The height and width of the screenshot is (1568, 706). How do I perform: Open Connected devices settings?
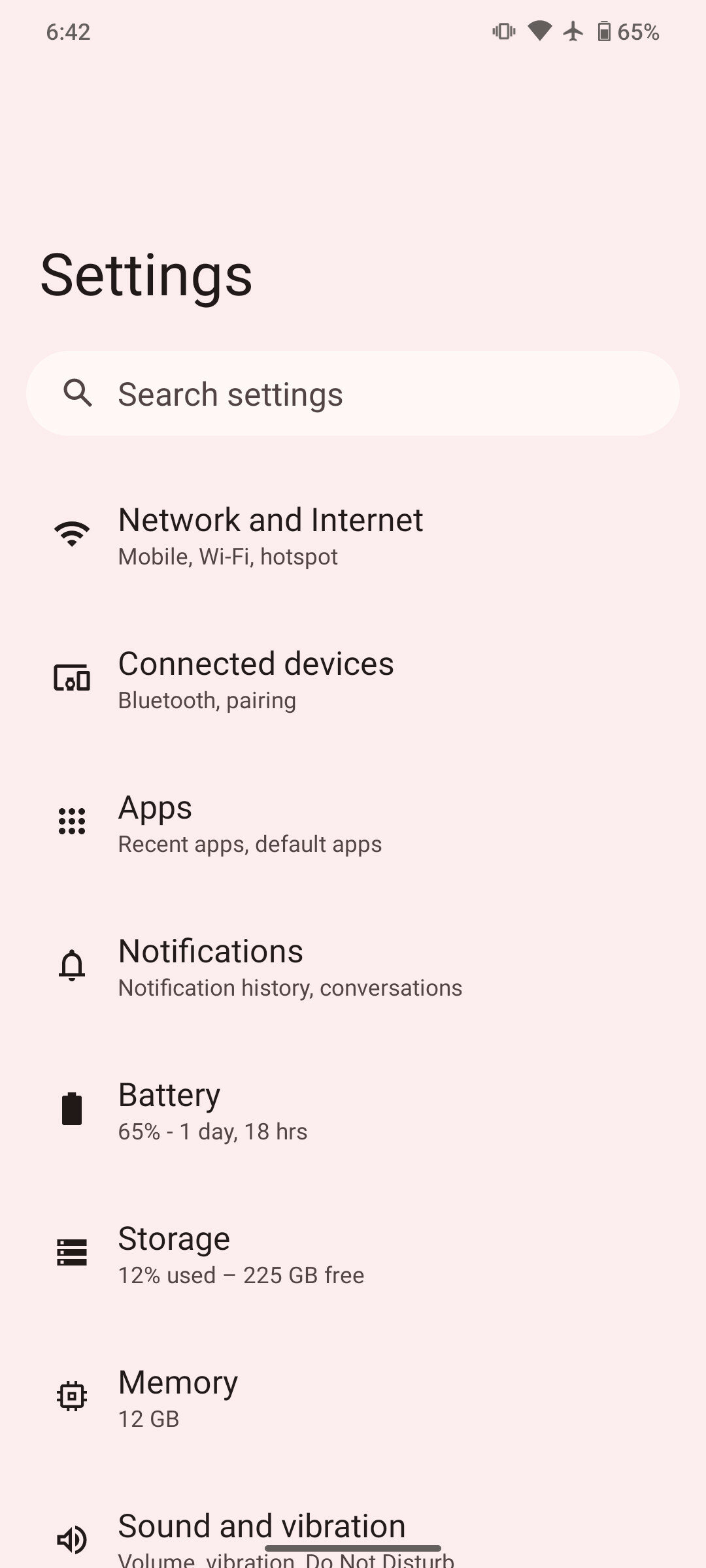click(353, 679)
